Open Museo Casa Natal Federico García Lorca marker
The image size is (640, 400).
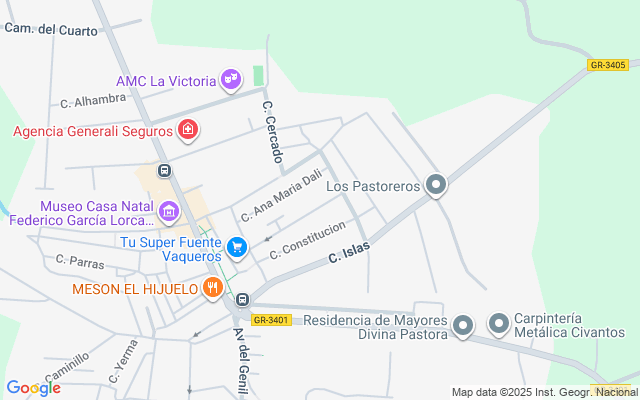[168, 212]
